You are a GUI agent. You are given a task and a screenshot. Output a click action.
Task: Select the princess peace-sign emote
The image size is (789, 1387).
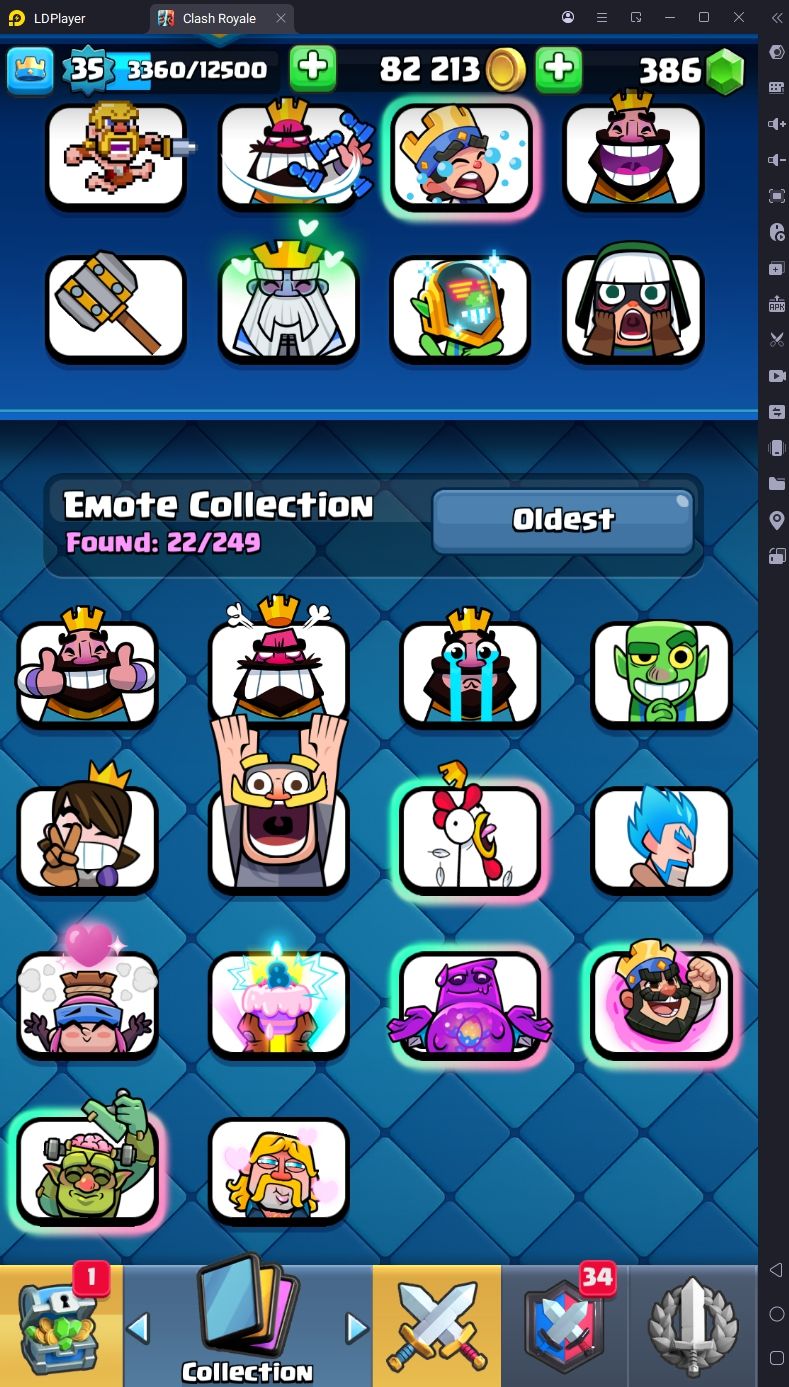[x=88, y=838]
